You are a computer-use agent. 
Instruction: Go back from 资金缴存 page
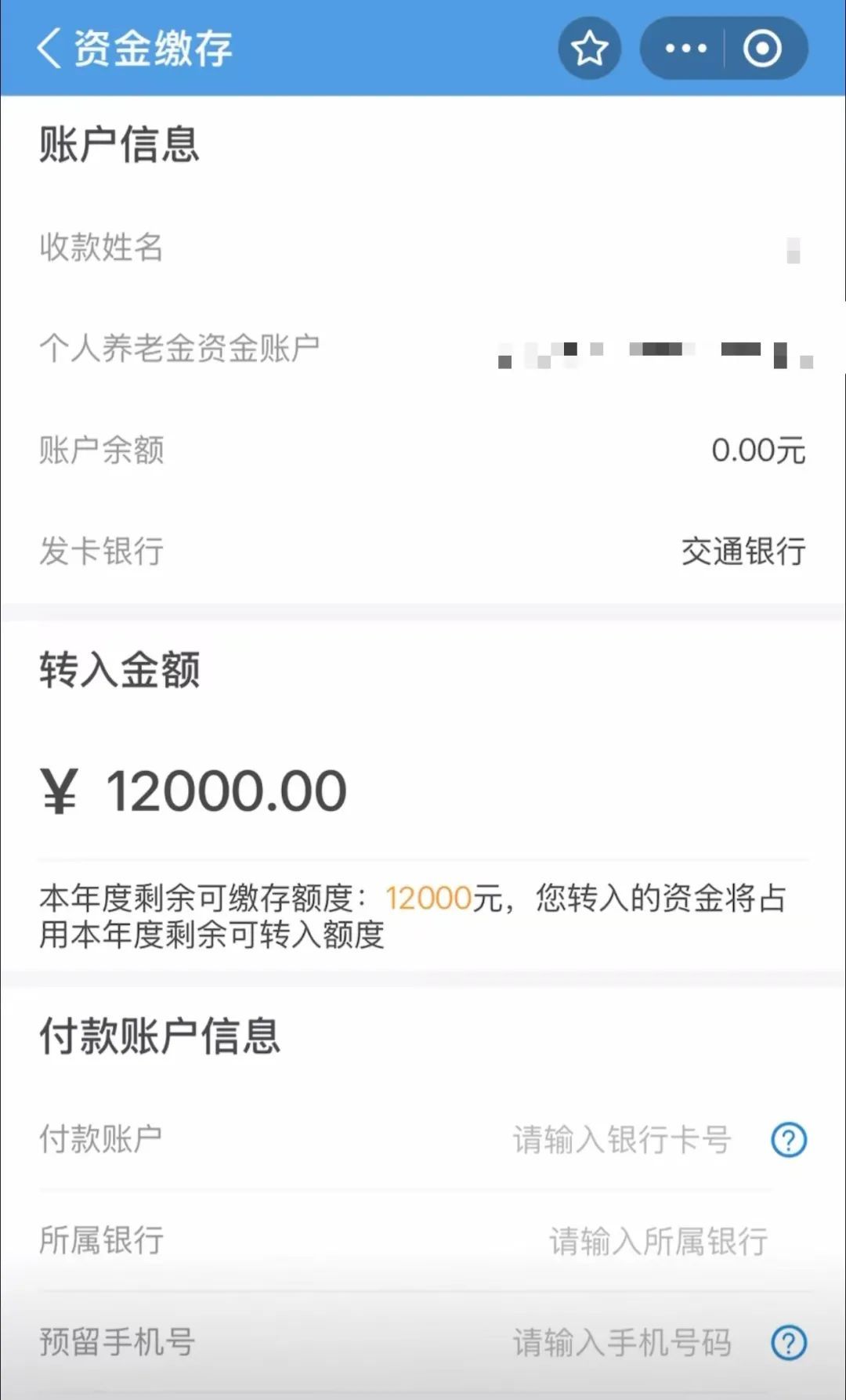pos(49,48)
